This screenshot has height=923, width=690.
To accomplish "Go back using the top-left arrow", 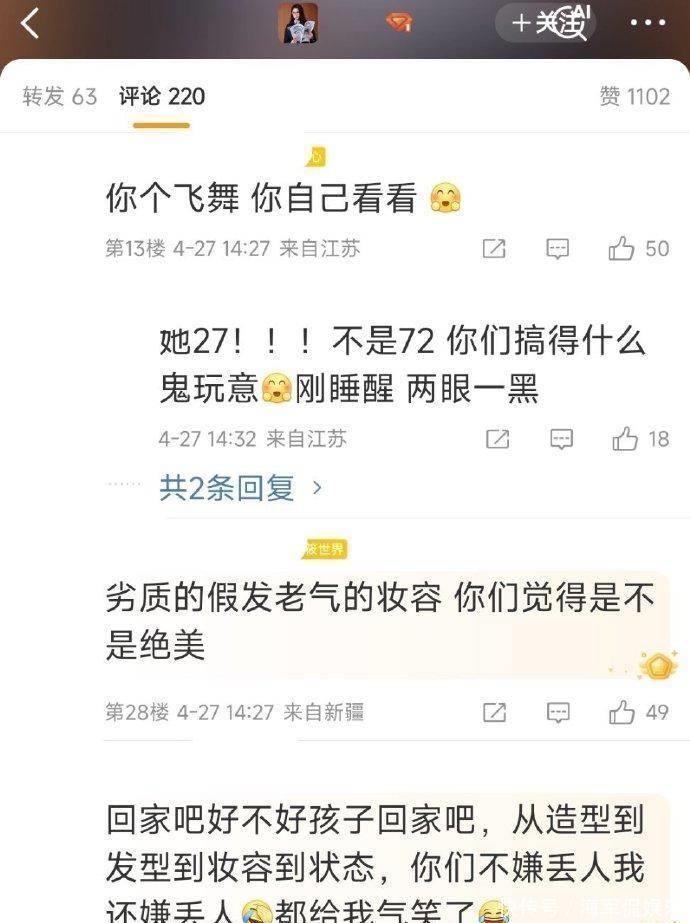I will tap(29, 24).
